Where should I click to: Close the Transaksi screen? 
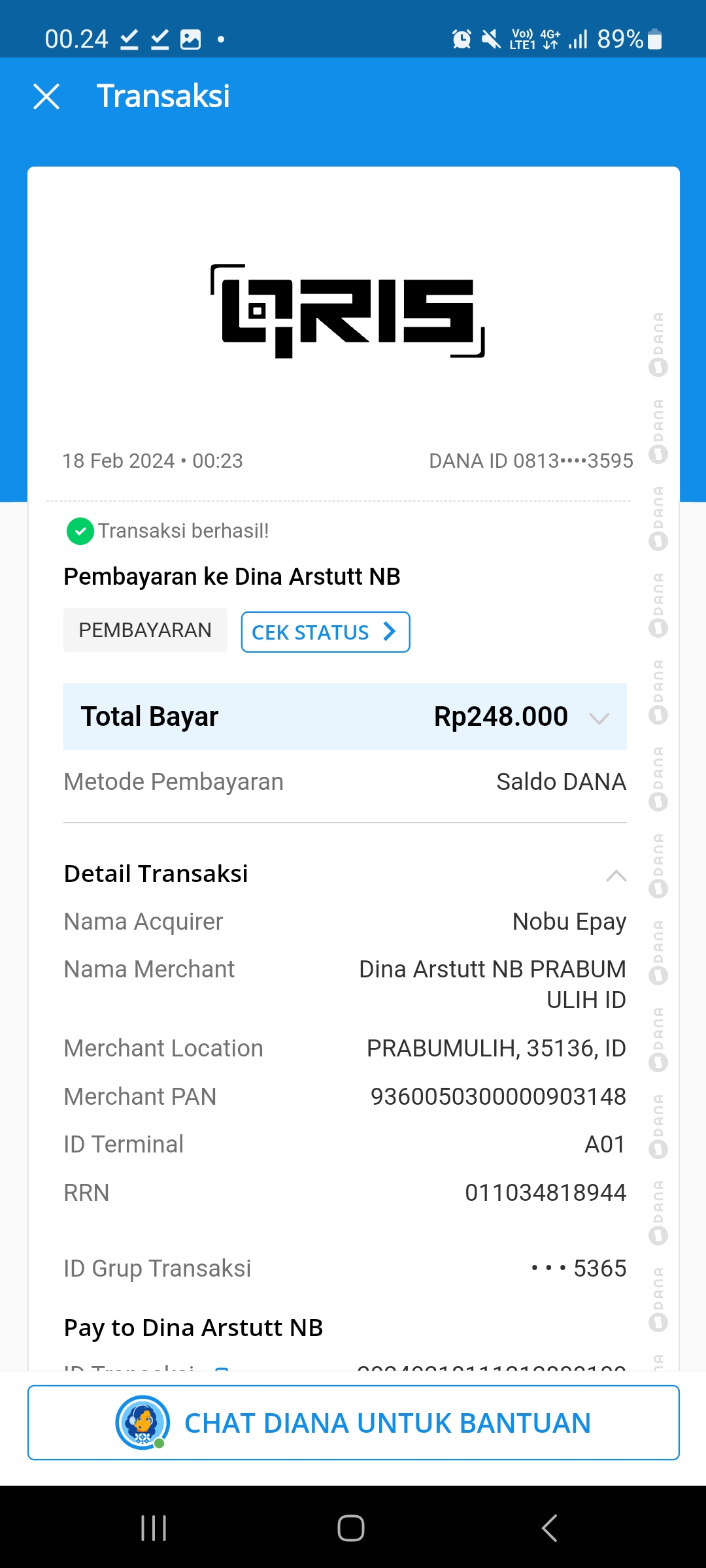46,97
